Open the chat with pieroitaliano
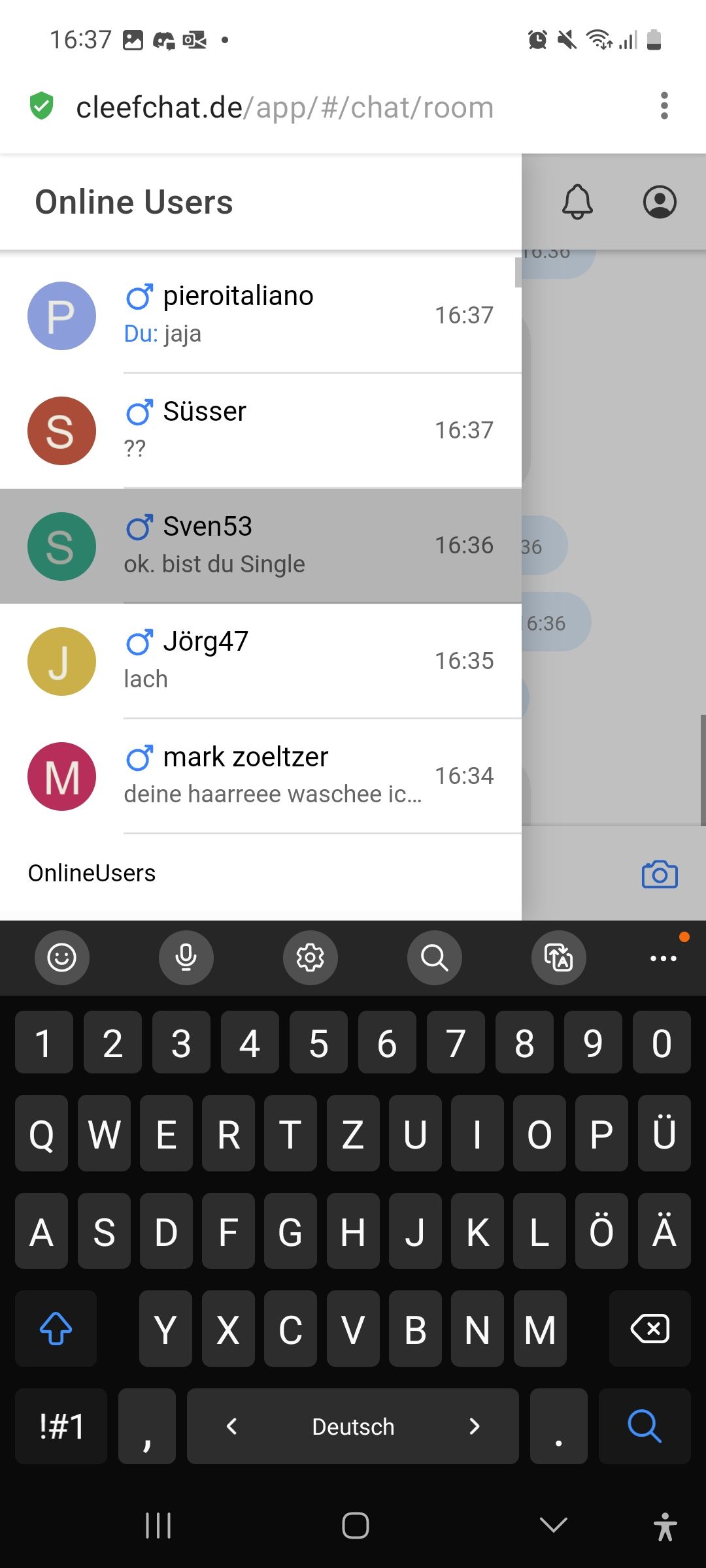 (x=261, y=316)
